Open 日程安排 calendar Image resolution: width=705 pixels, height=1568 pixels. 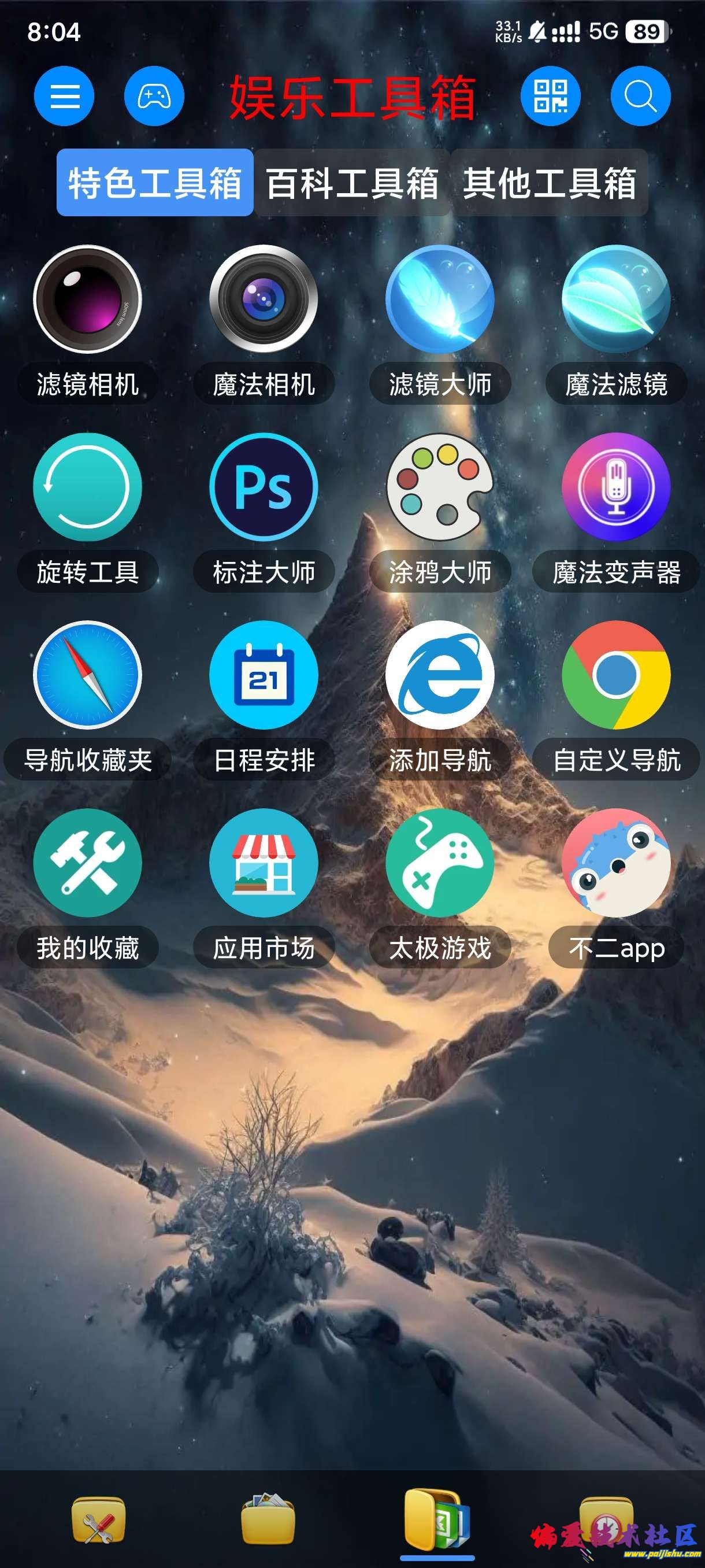point(264,675)
